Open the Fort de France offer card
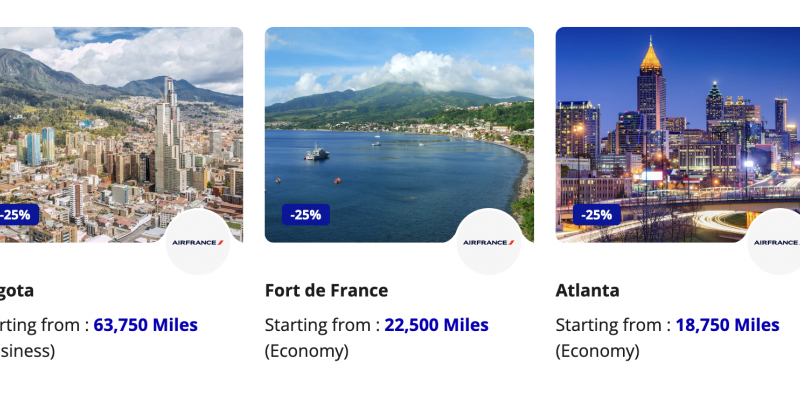The height and width of the screenshot is (400, 800). [x=399, y=135]
